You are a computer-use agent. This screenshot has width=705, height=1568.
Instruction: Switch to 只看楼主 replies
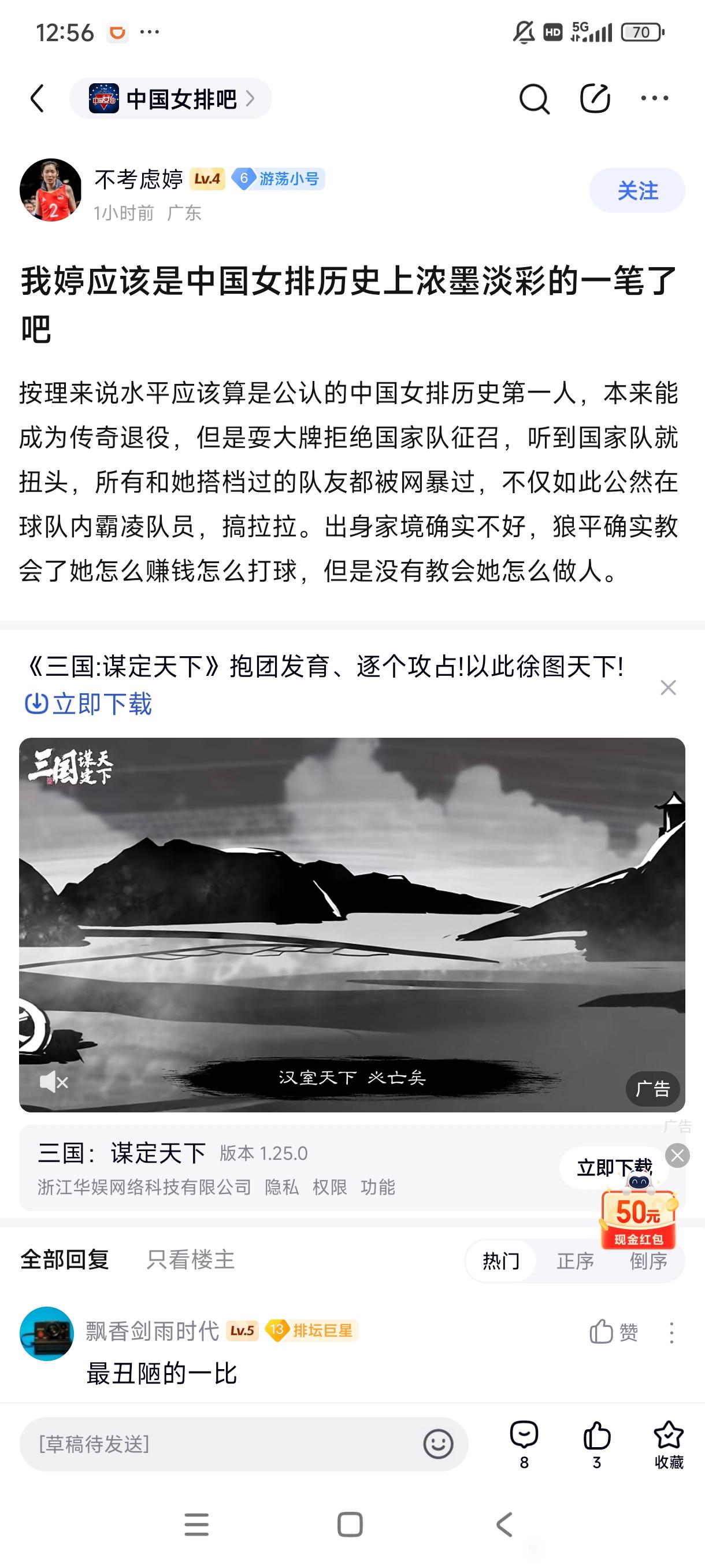click(190, 1259)
